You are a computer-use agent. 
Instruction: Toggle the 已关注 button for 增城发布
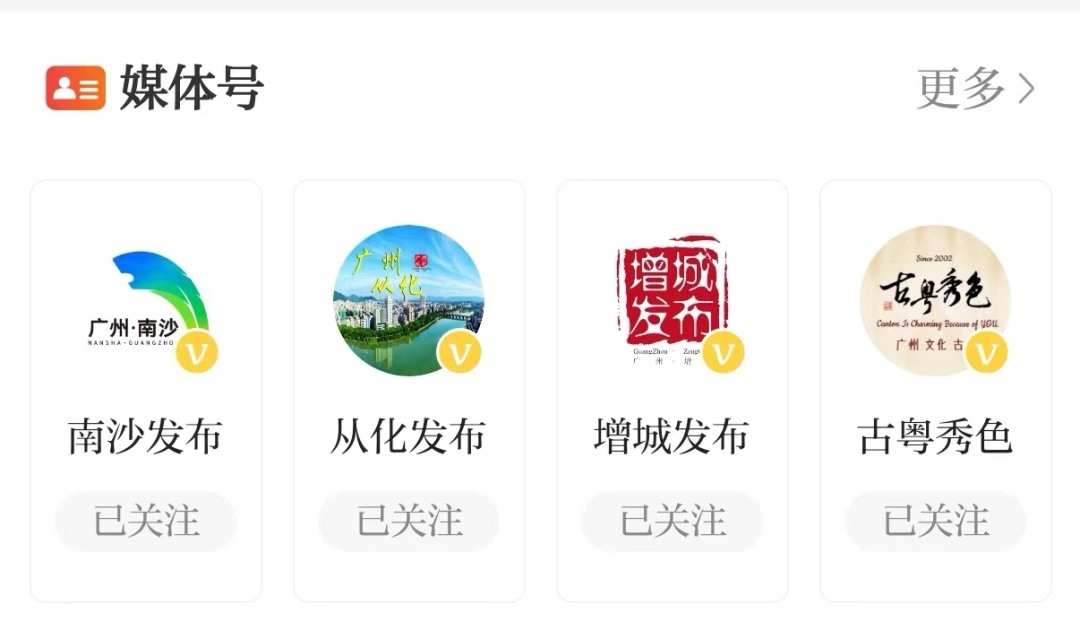point(672,521)
